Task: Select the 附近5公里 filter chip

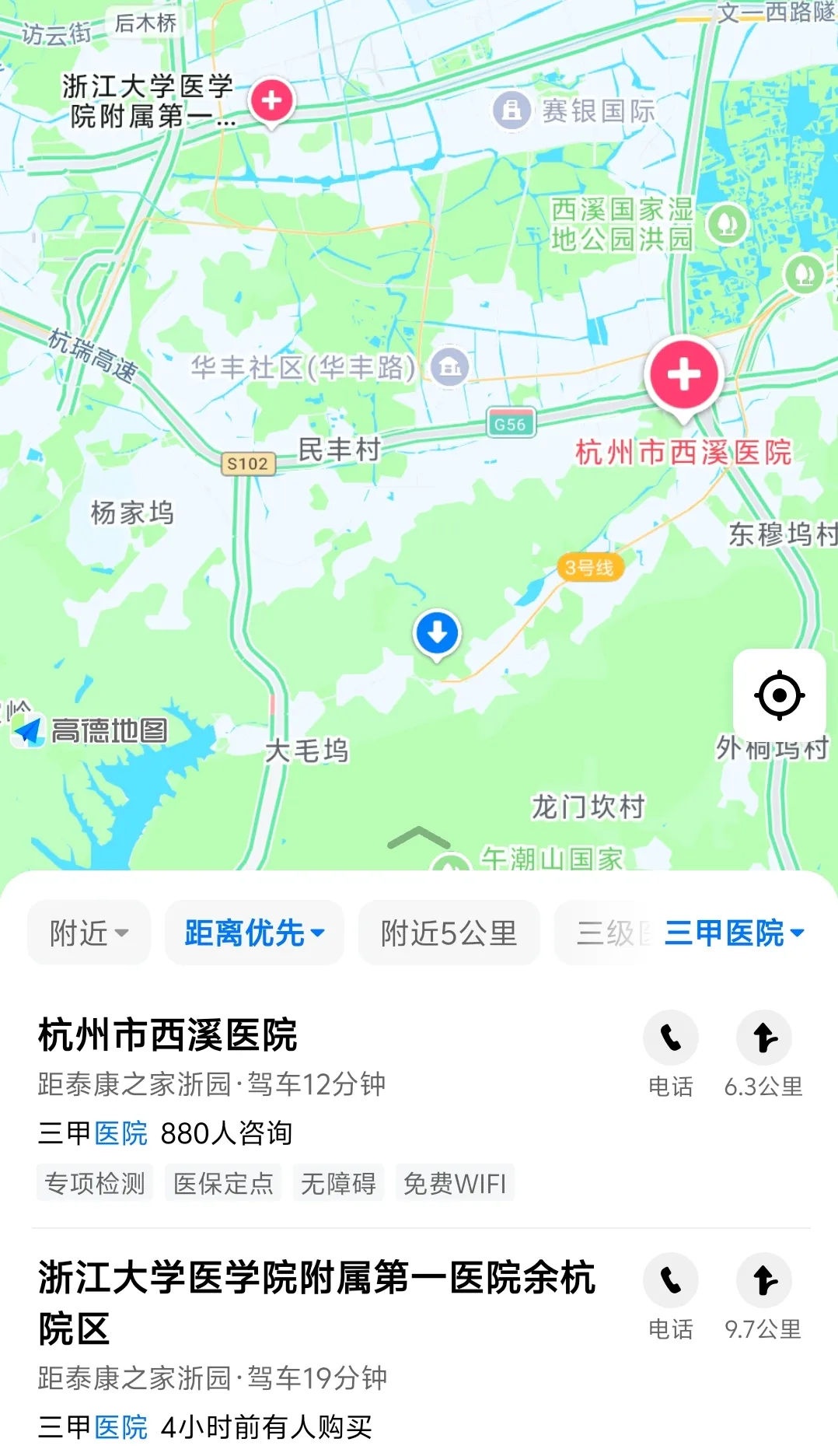Action: point(449,933)
